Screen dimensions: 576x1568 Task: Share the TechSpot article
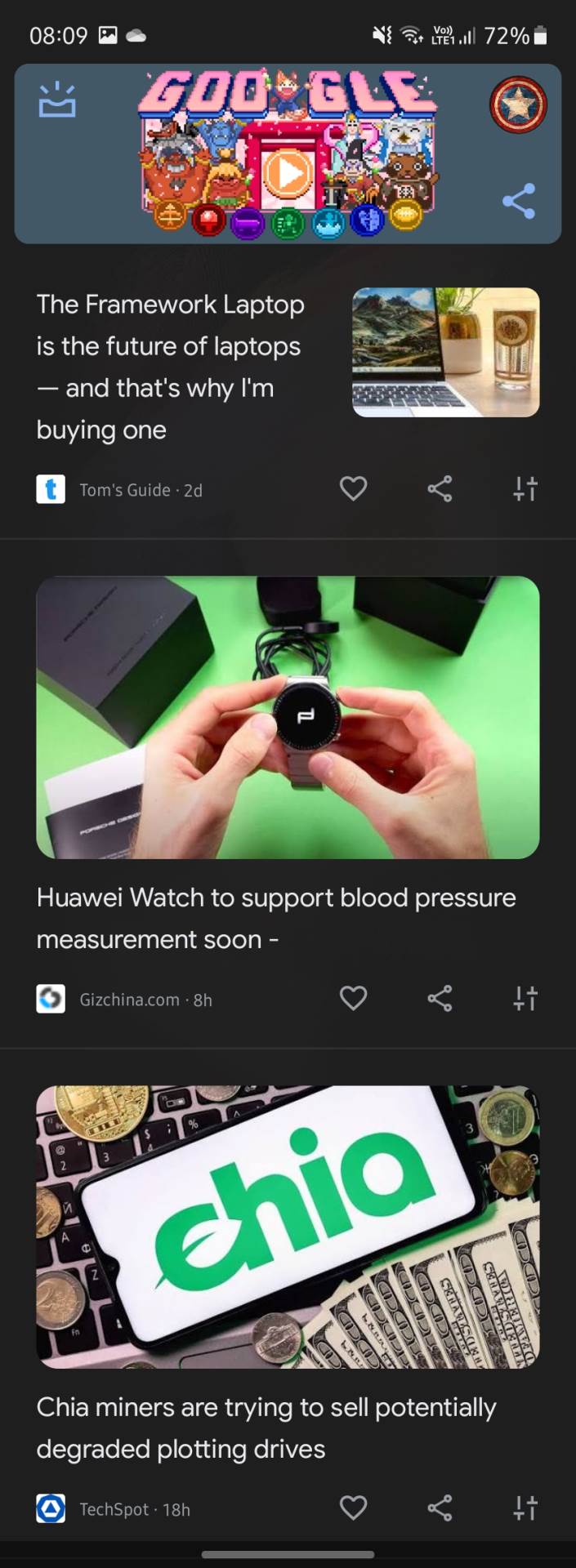[440, 1508]
